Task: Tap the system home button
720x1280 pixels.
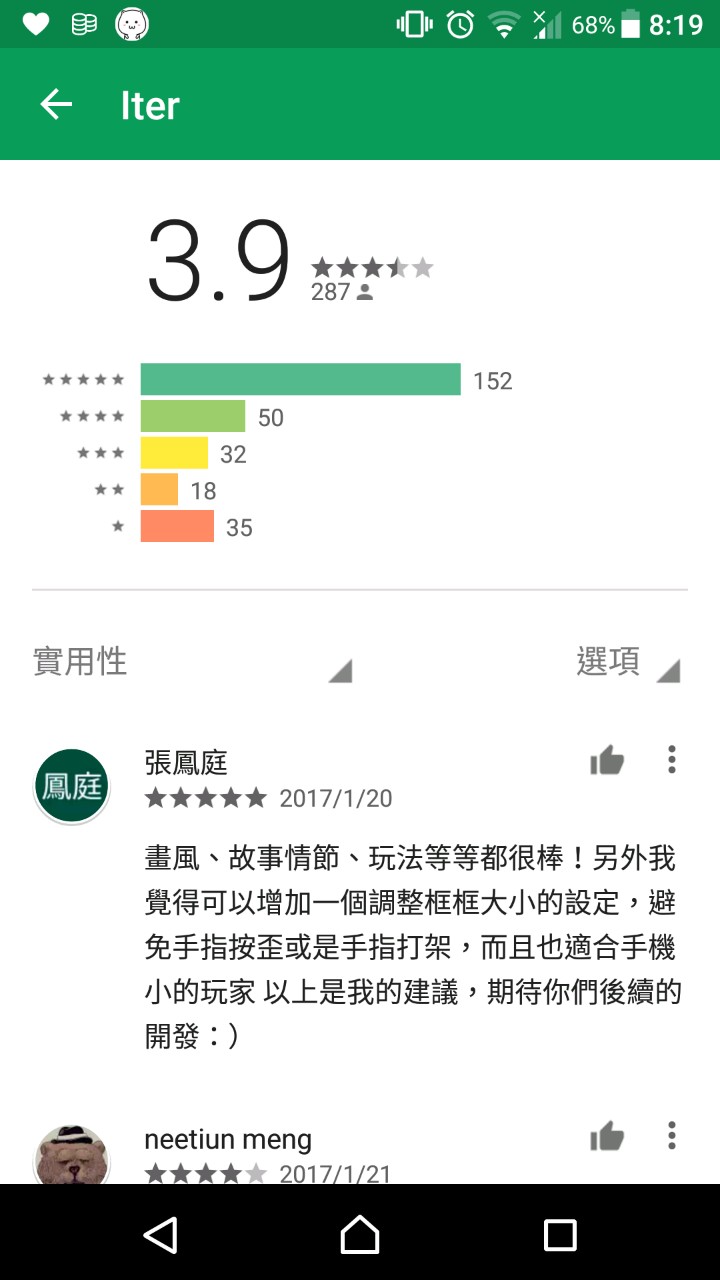Action: (x=360, y=1234)
